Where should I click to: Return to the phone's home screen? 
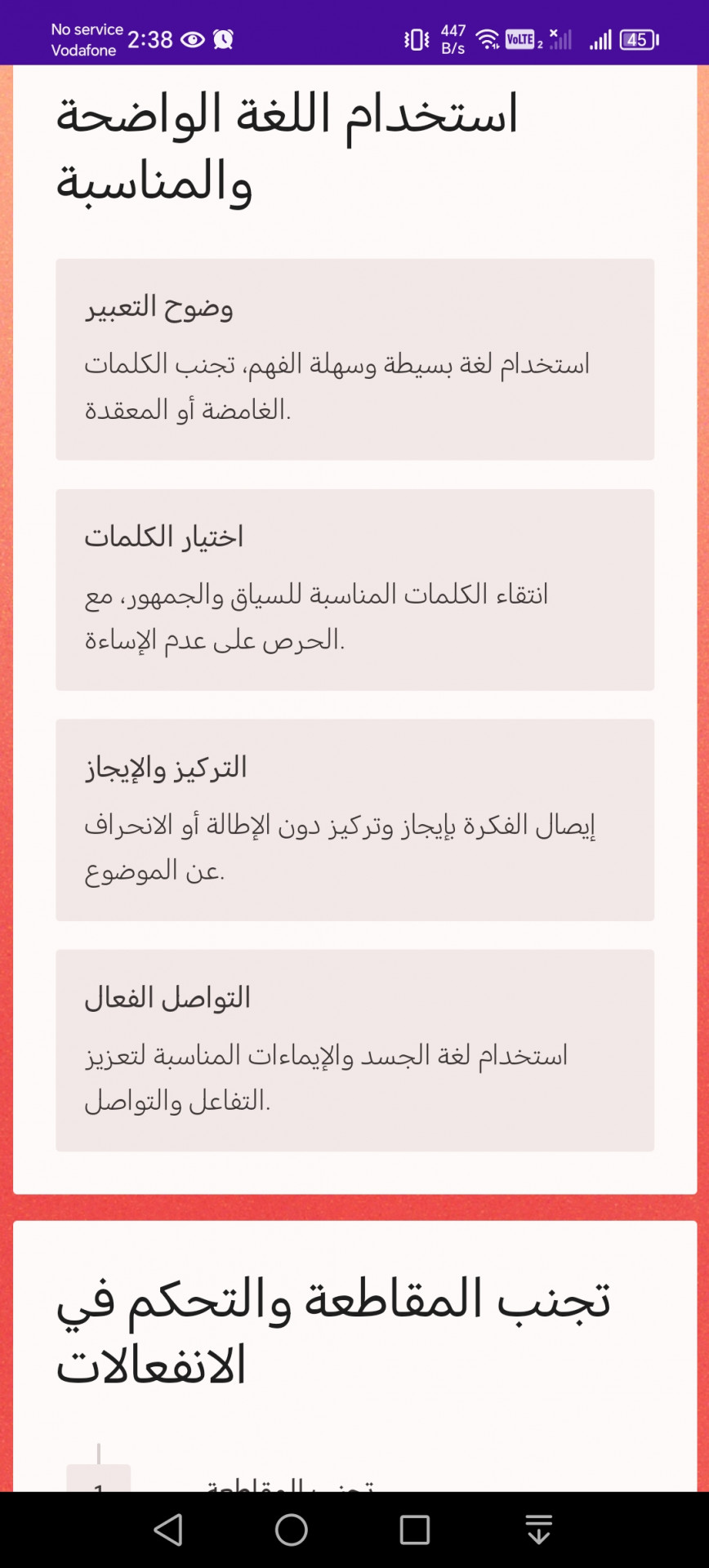(x=292, y=1530)
